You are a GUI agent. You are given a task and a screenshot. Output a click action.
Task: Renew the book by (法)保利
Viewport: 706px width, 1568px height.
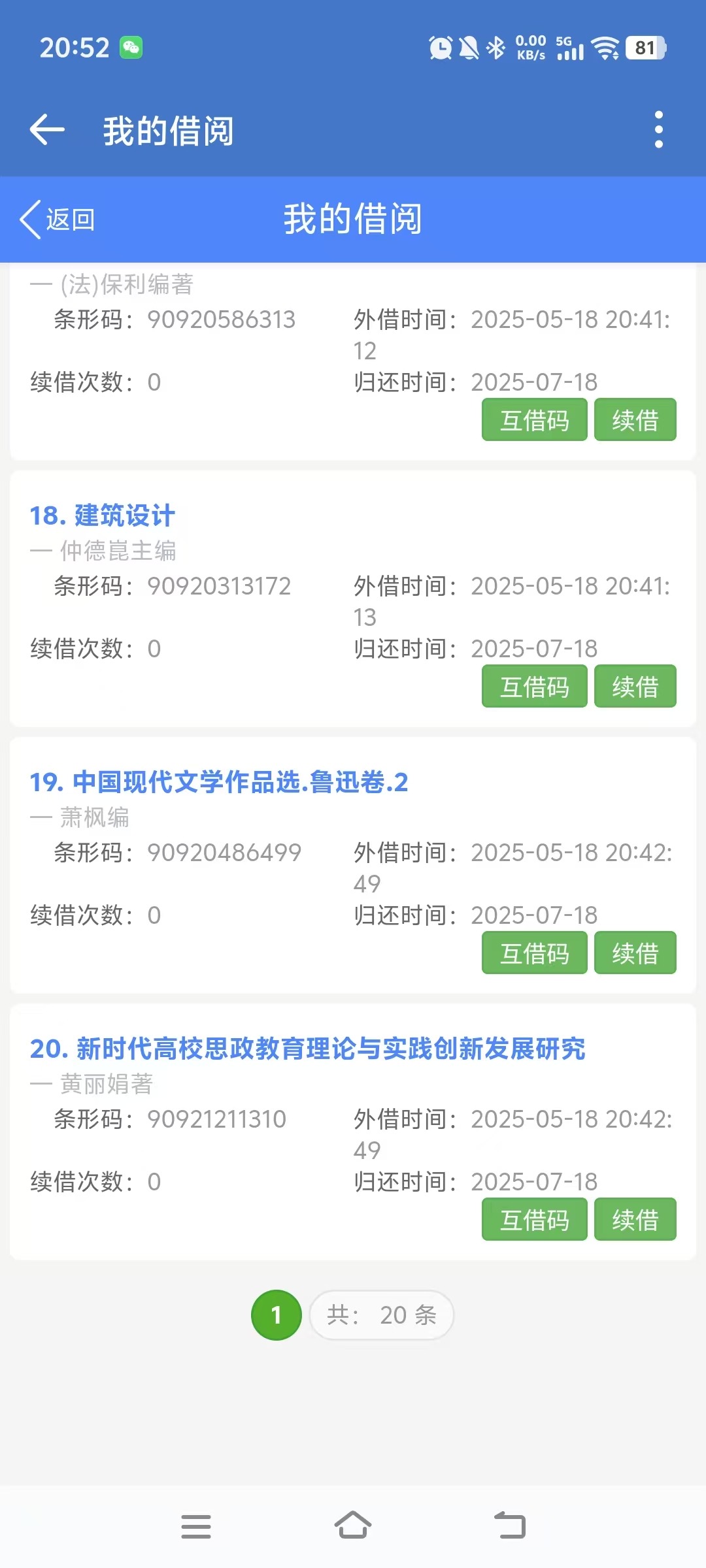(635, 420)
